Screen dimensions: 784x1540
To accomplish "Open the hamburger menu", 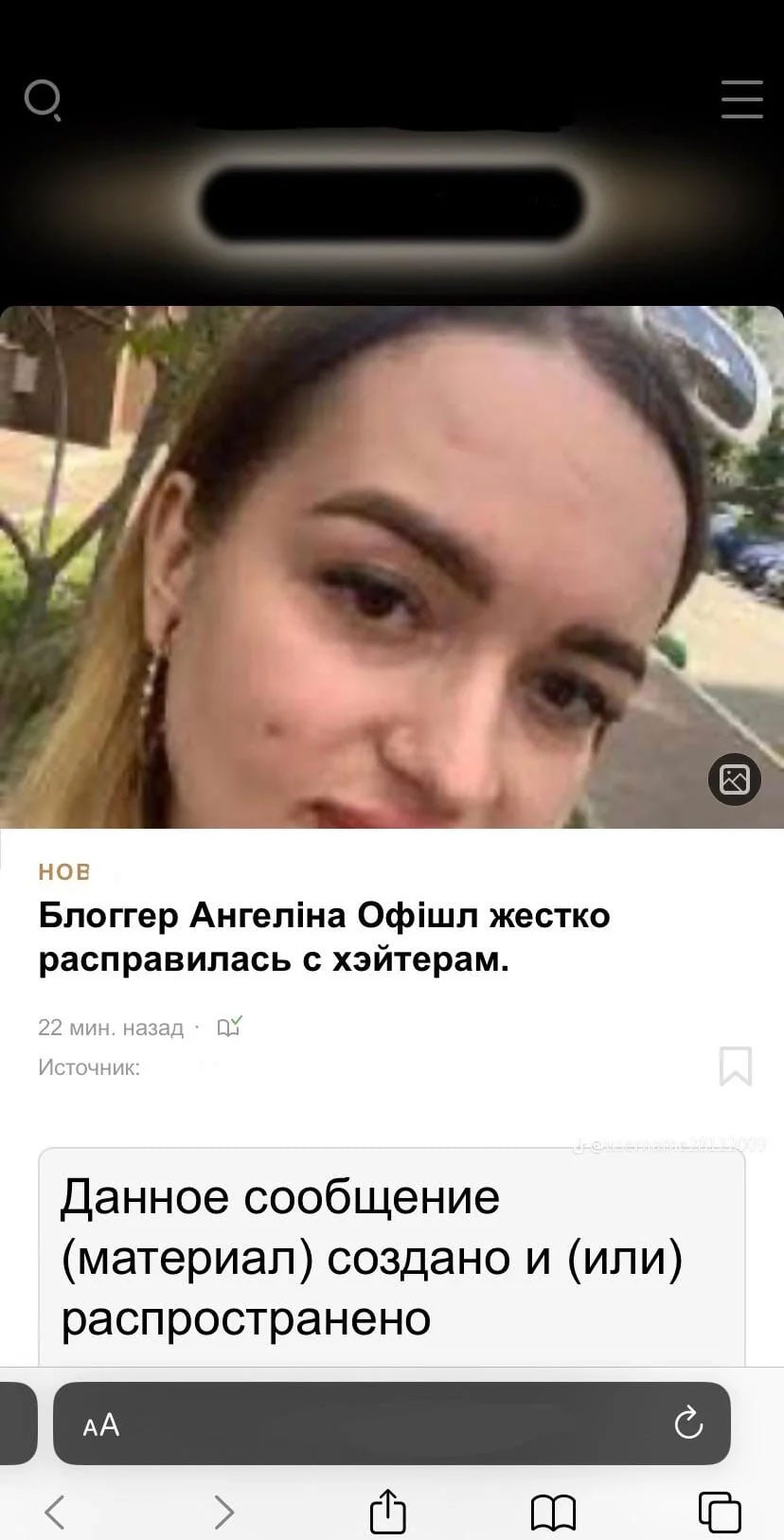I will point(741,99).
